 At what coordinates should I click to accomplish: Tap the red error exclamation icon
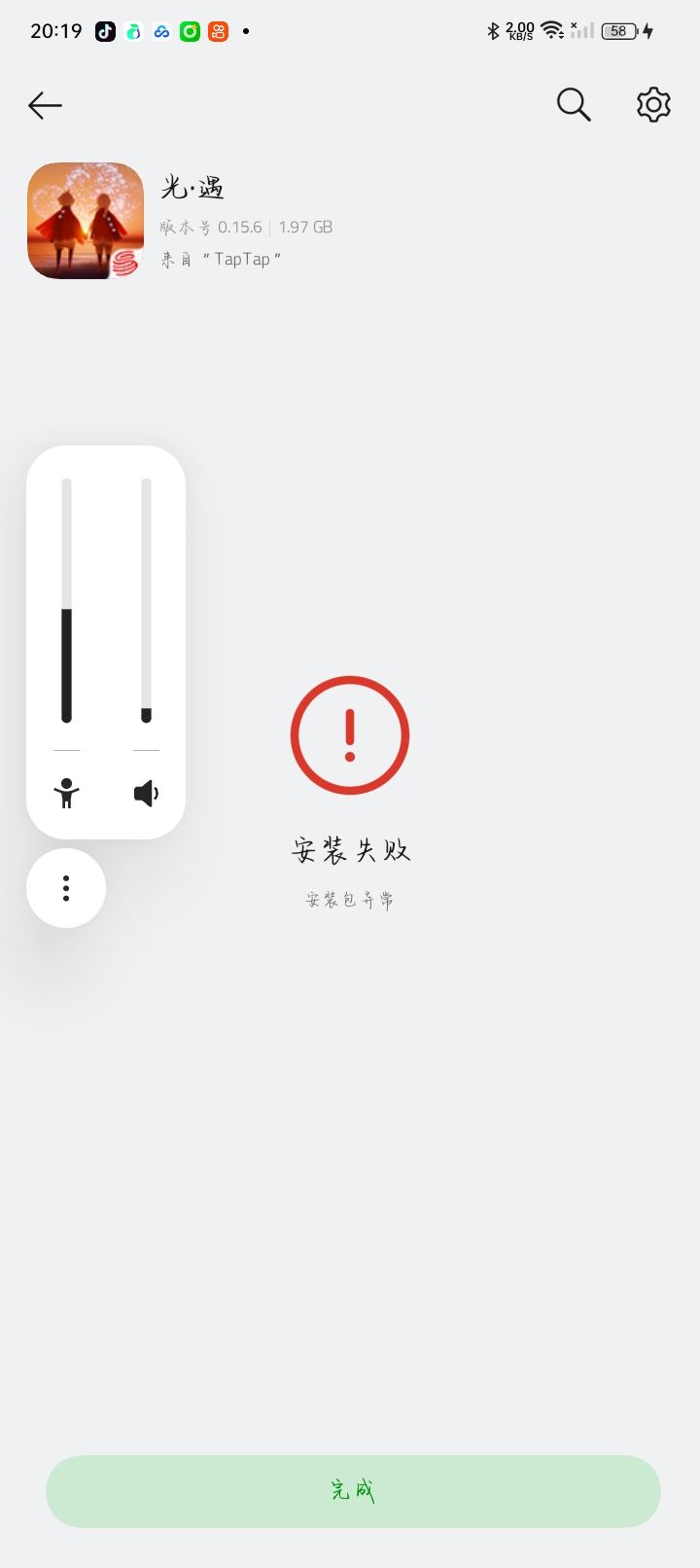tap(350, 734)
